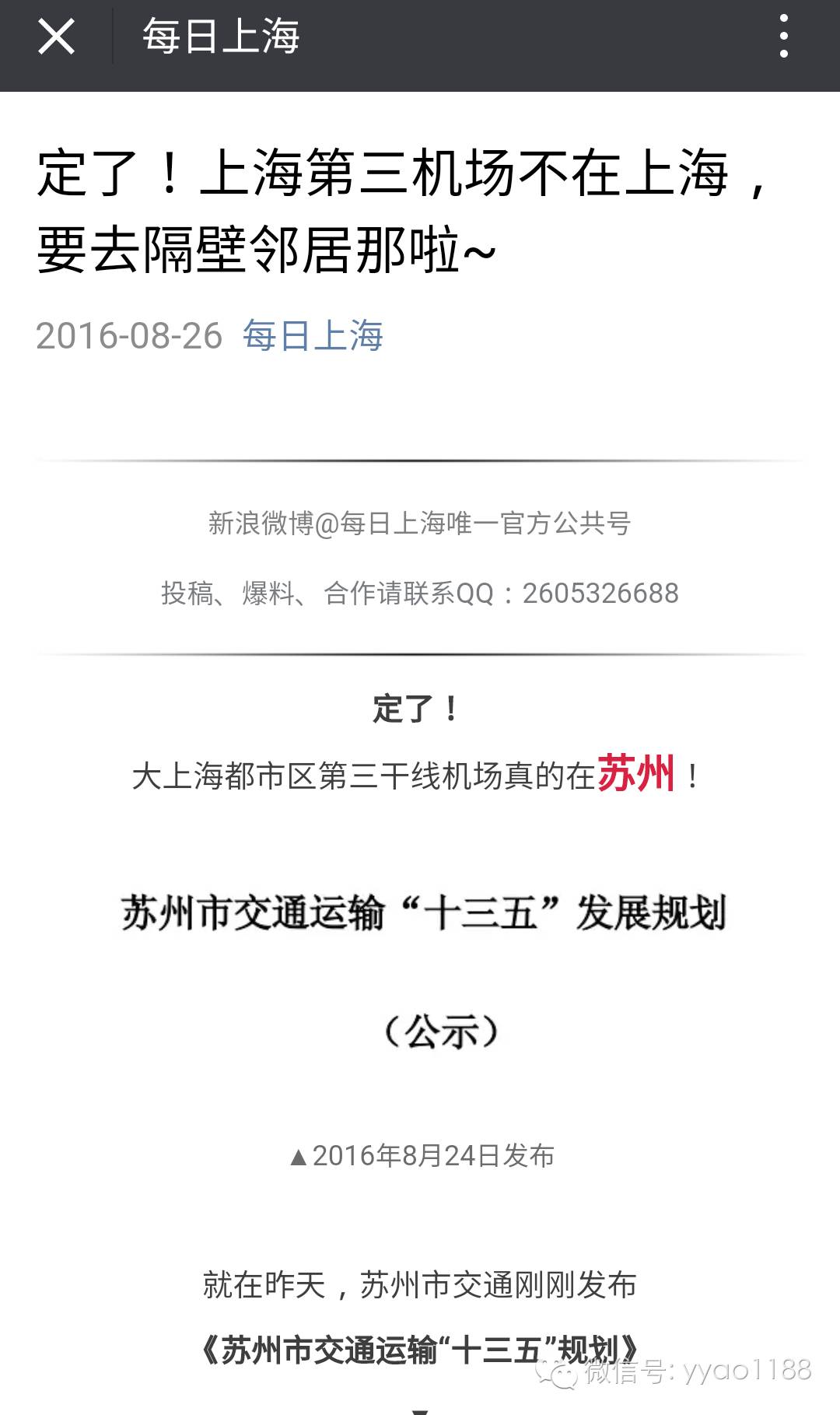The height and width of the screenshot is (1415, 840).
Task: Open the 每日上海 account link beside the date
Action: click(x=313, y=336)
